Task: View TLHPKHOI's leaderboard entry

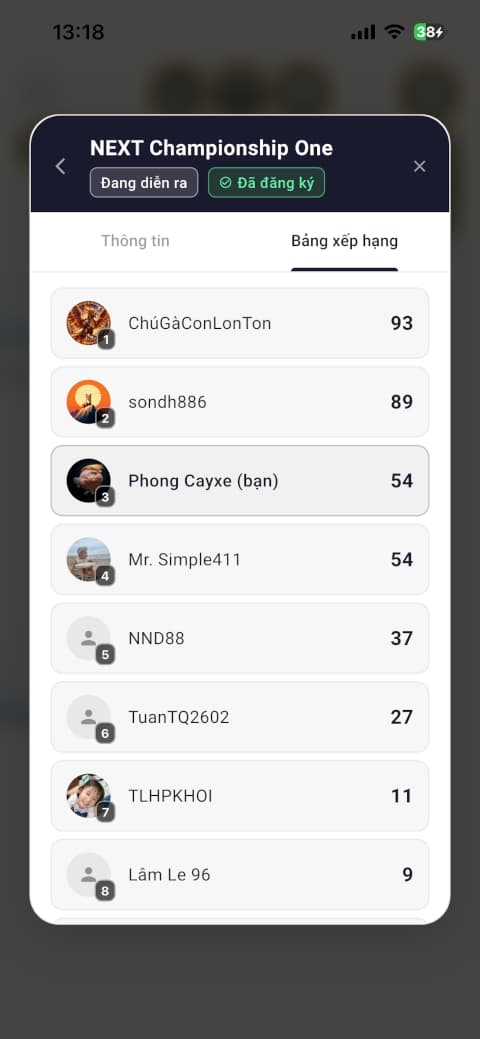Action: (x=240, y=796)
